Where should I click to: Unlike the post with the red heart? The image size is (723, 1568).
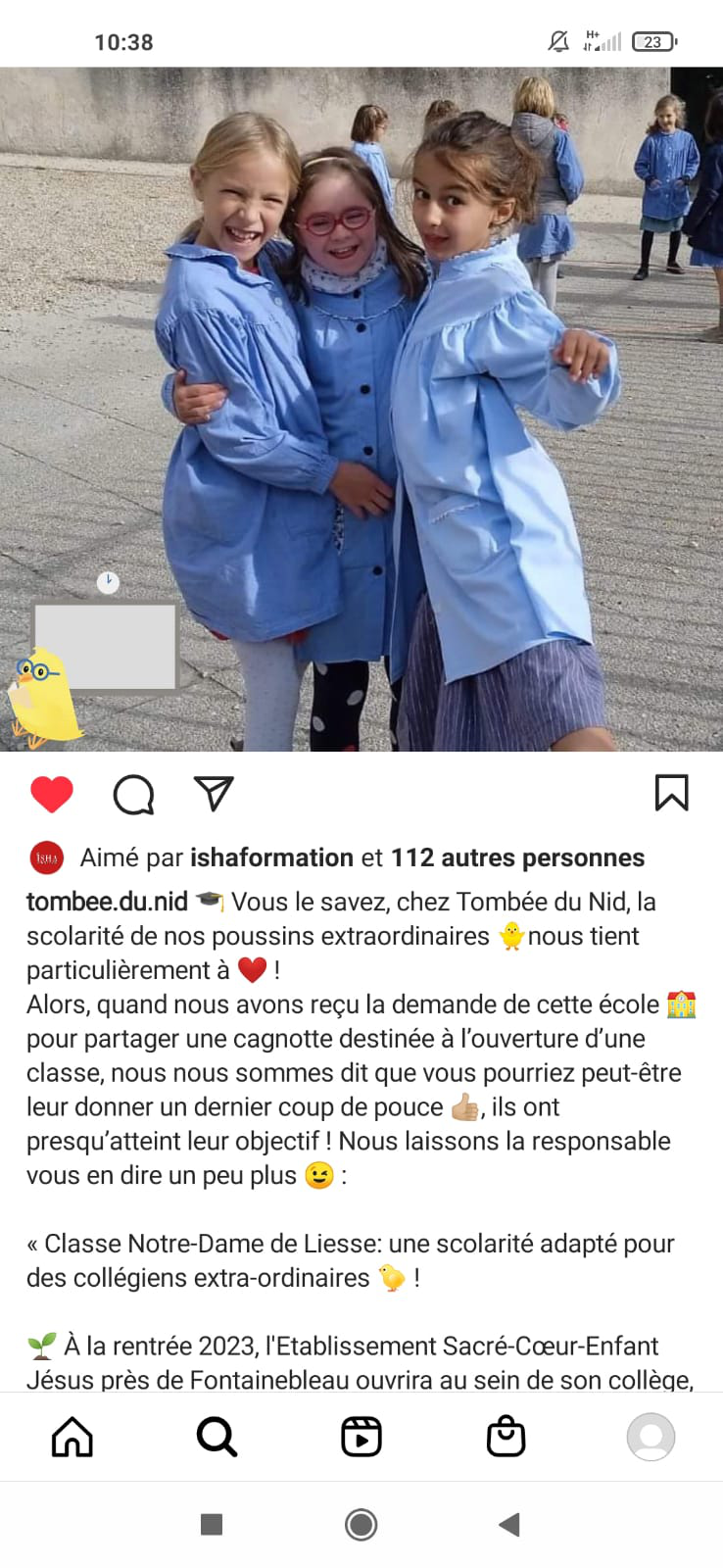coord(52,794)
